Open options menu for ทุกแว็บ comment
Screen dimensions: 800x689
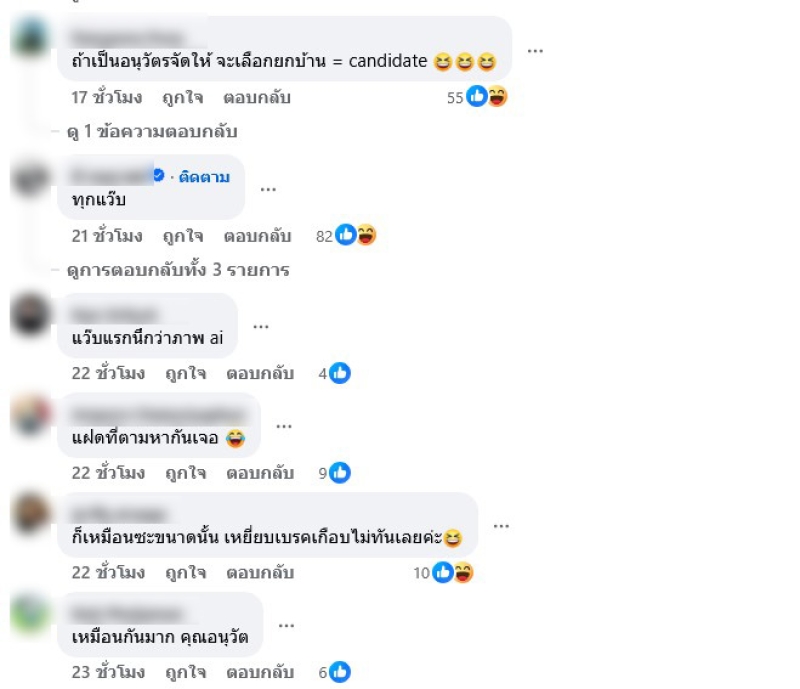(268, 189)
